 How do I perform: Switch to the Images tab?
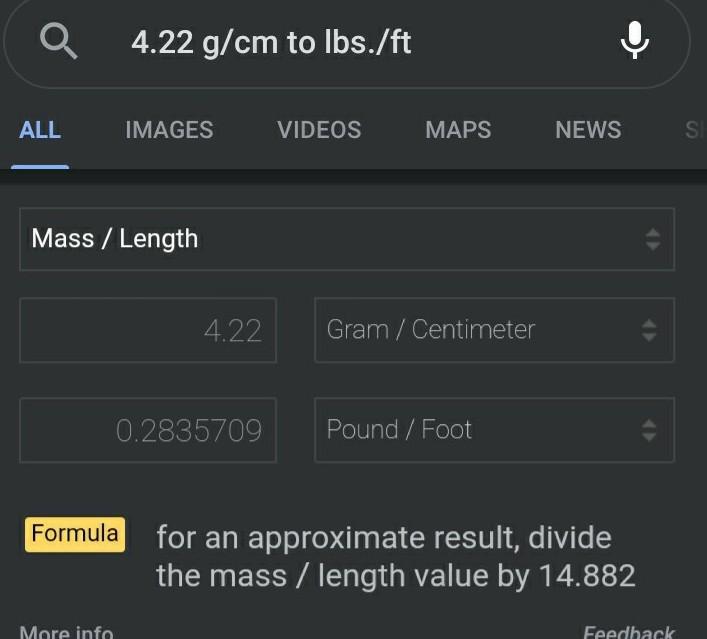(x=169, y=130)
